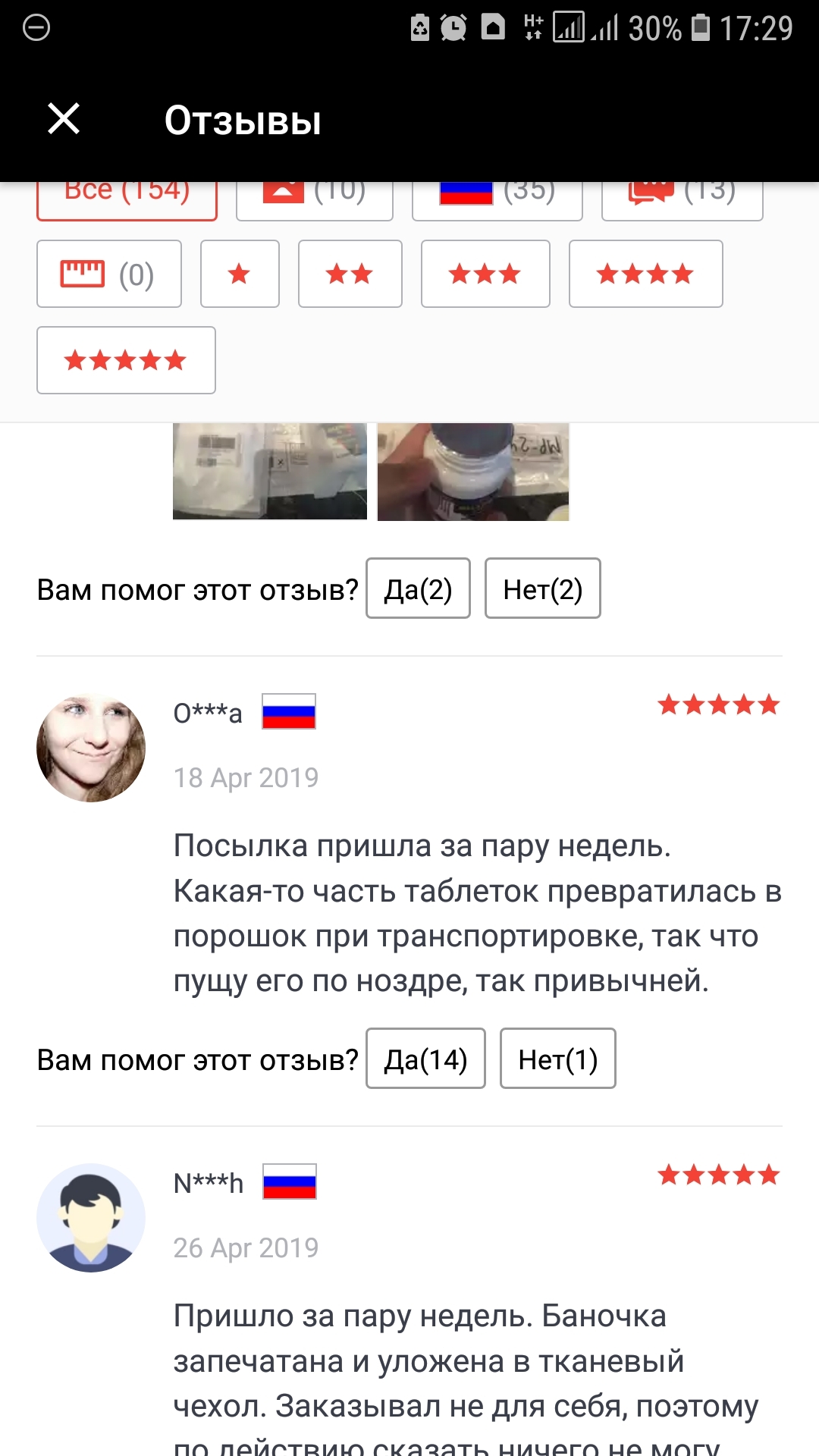Show only five-star reviews
Viewport: 819px width, 1456px height.
126,360
